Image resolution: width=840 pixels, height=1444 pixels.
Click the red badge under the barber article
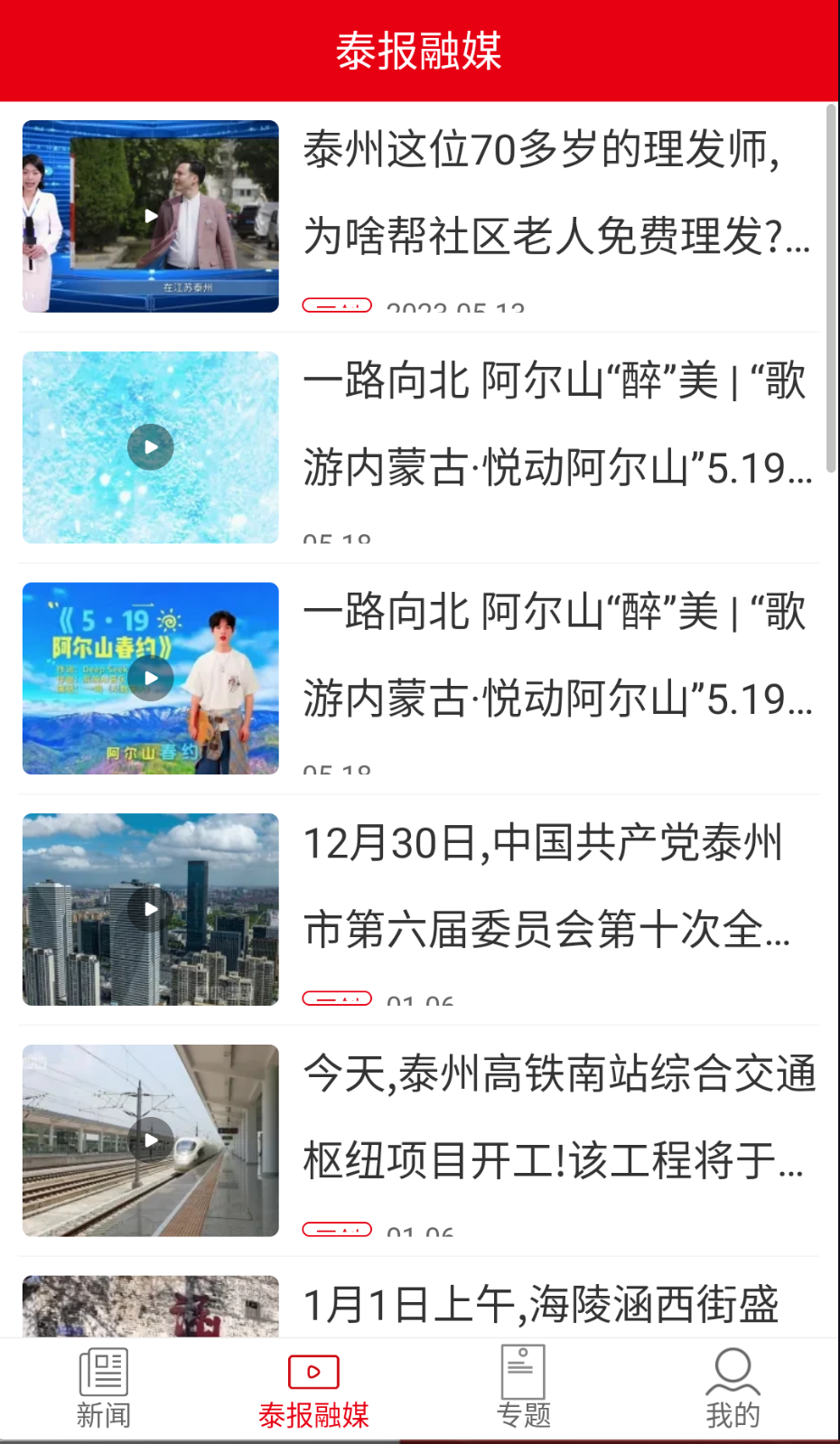(338, 305)
